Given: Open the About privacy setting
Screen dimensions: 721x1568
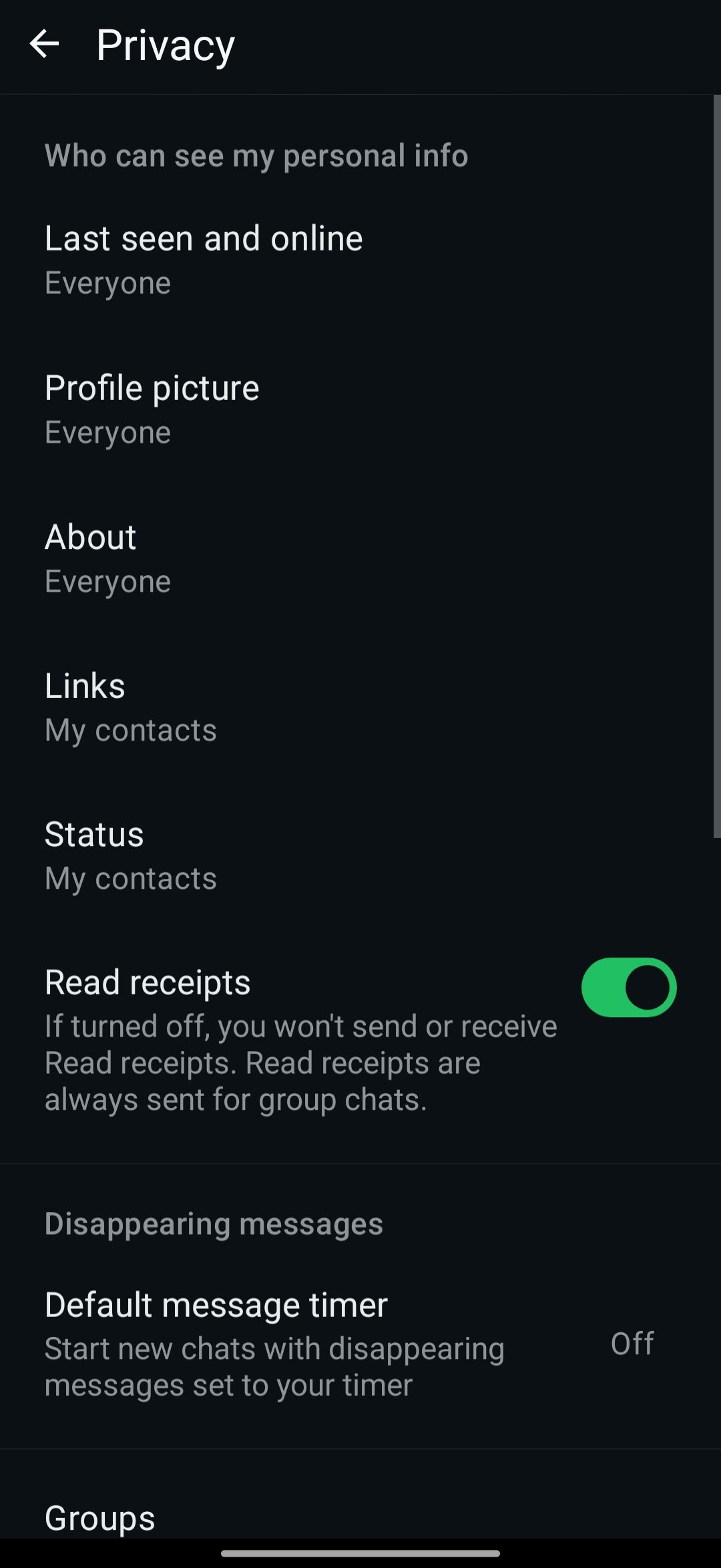Looking at the screenshot, I should point(90,556).
